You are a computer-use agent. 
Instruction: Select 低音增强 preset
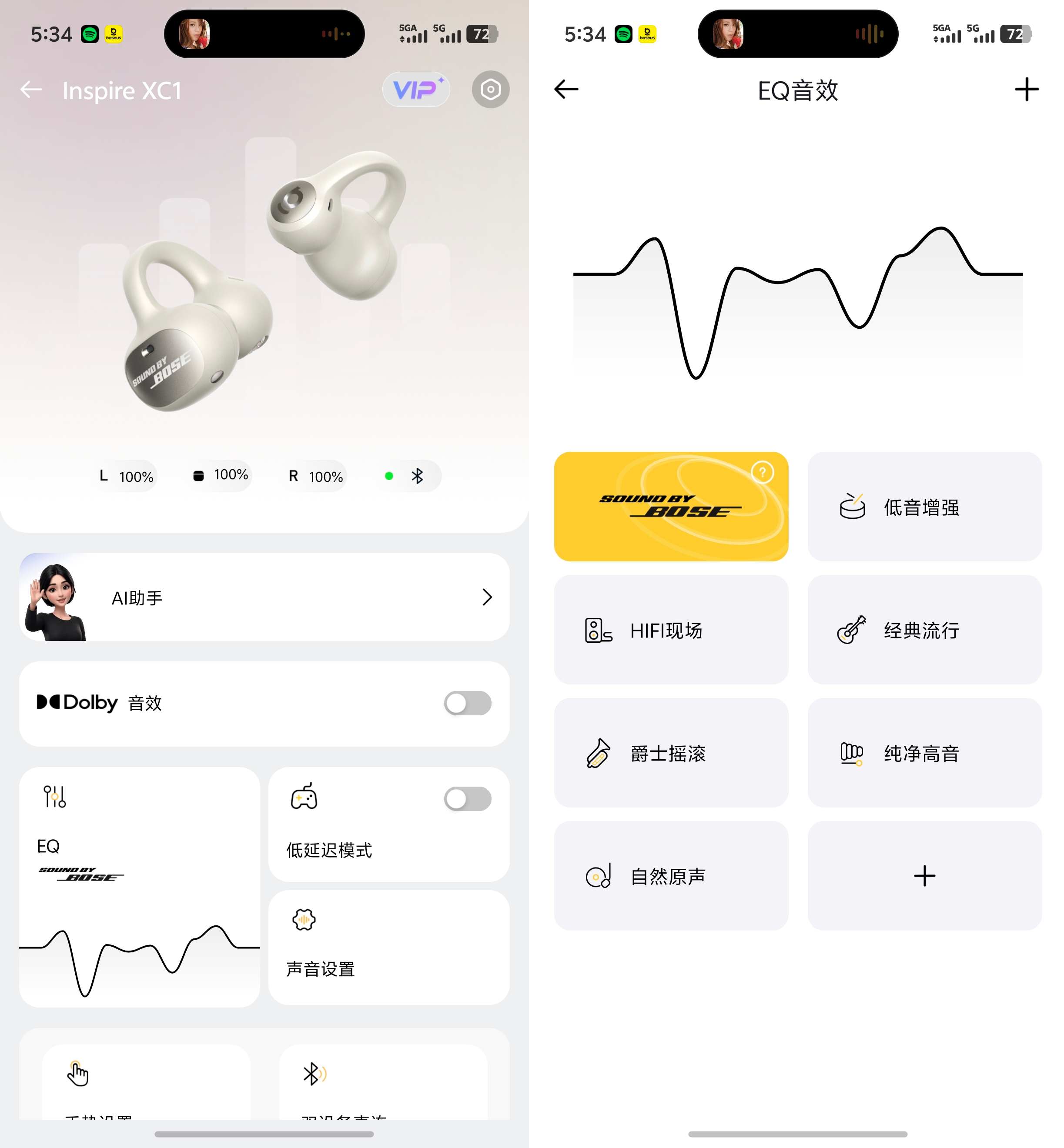(924, 507)
